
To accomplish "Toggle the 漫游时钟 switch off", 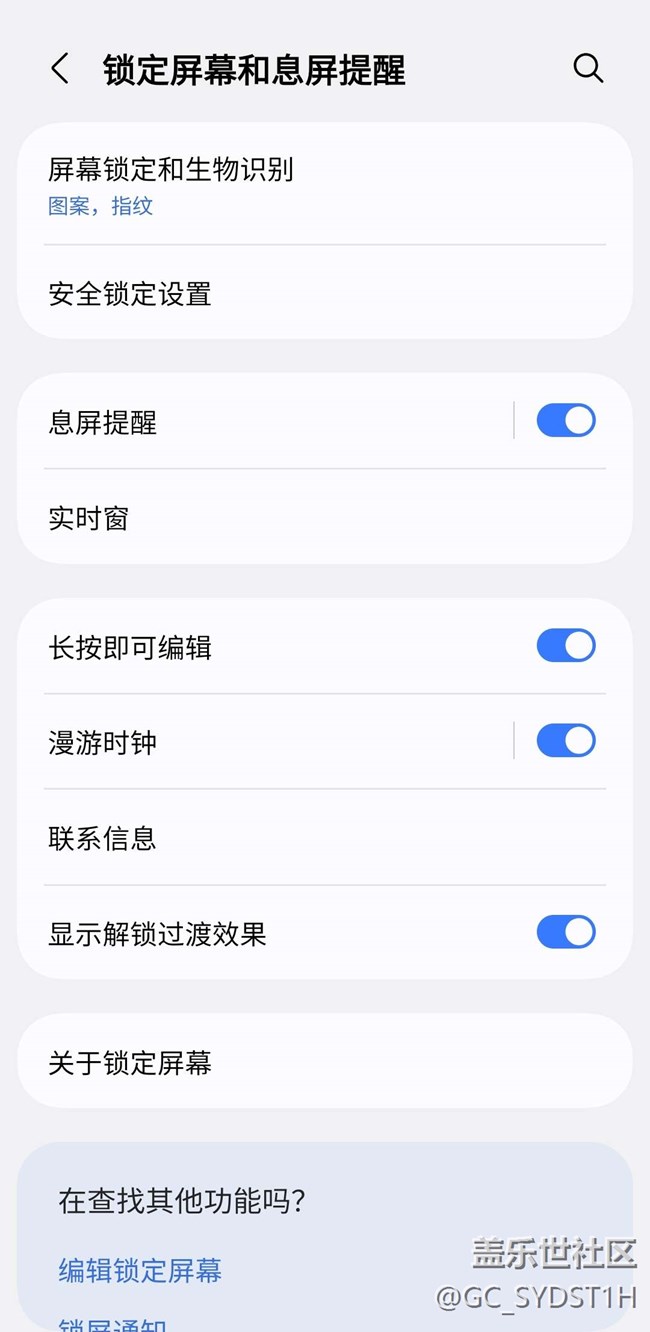I will tap(566, 741).
